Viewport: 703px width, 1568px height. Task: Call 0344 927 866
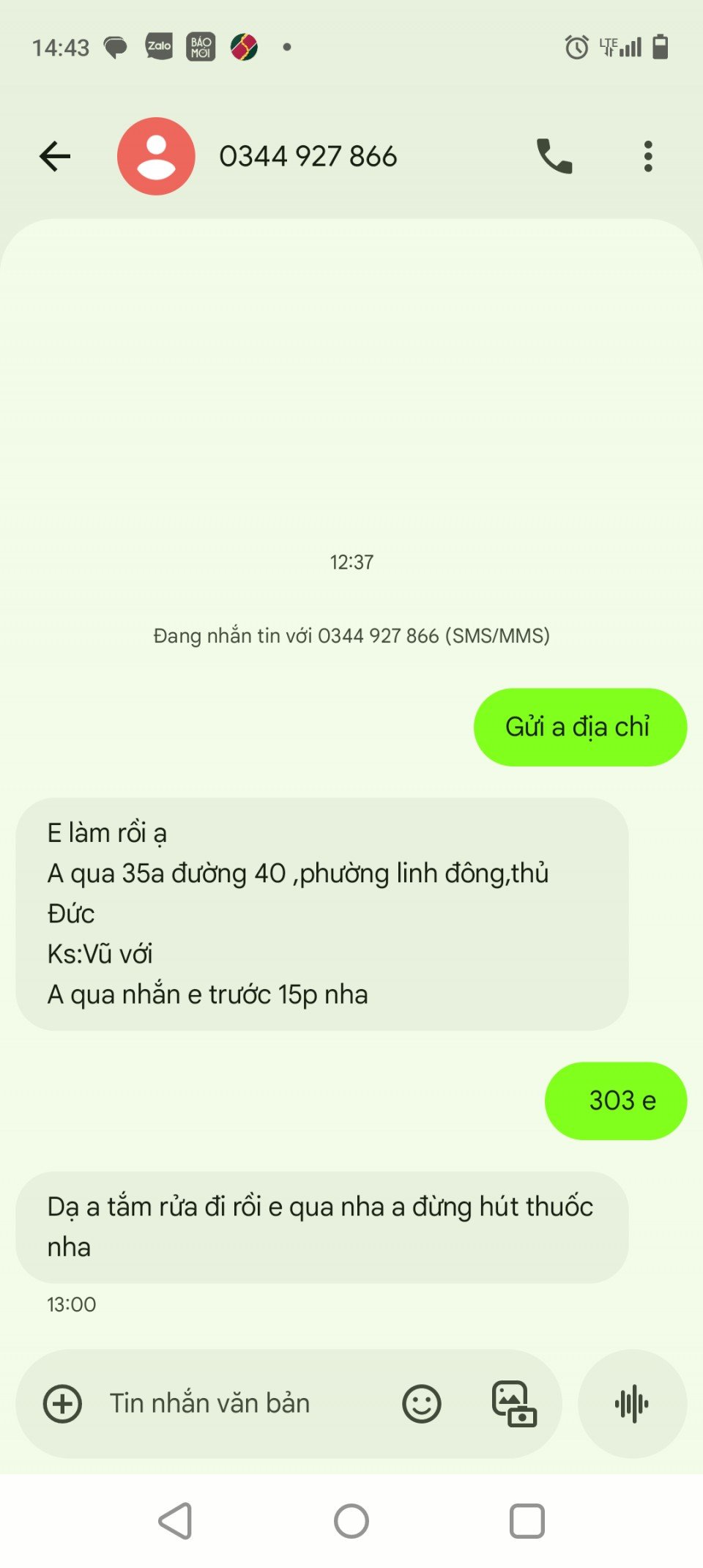[554, 156]
